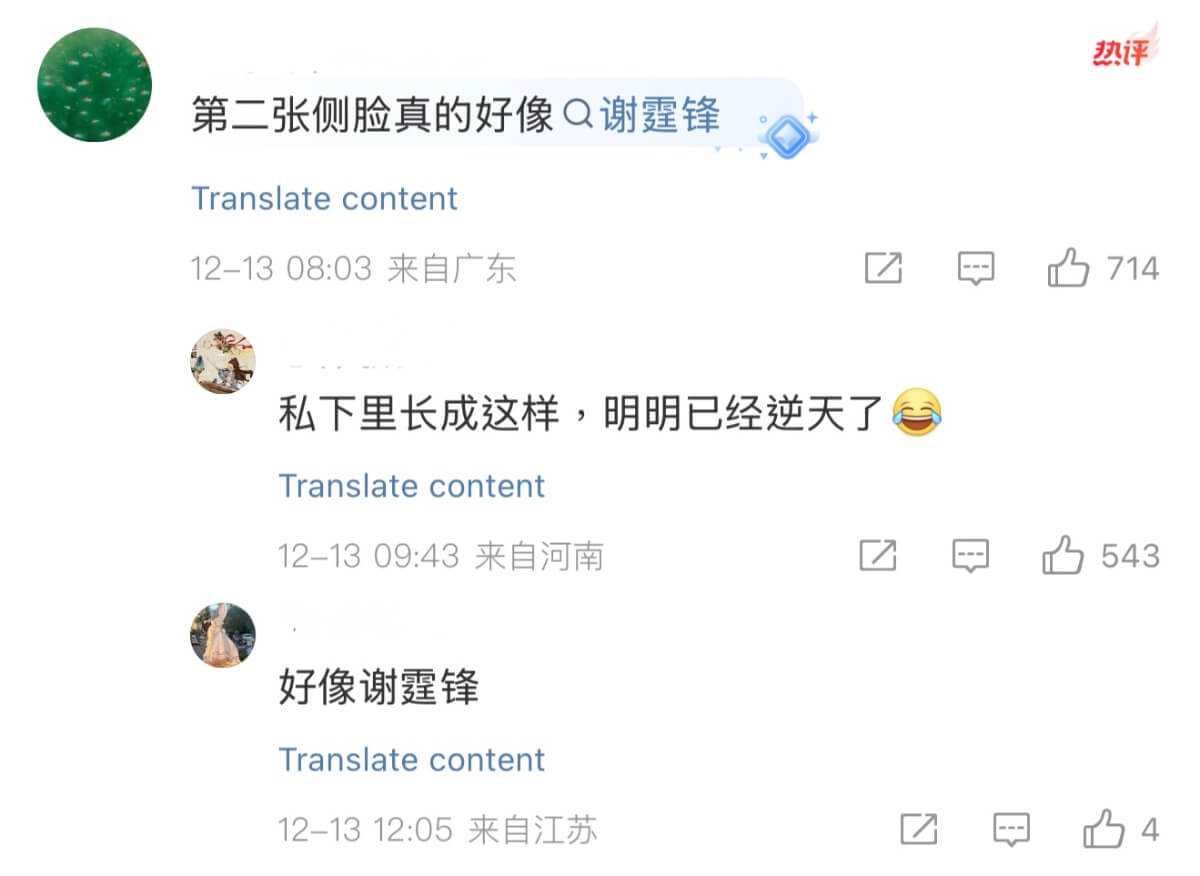The height and width of the screenshot is (876, 1200).
Task: Tap the 谢霆锋 search link in the first comment
Action: [x=645, y=117]
